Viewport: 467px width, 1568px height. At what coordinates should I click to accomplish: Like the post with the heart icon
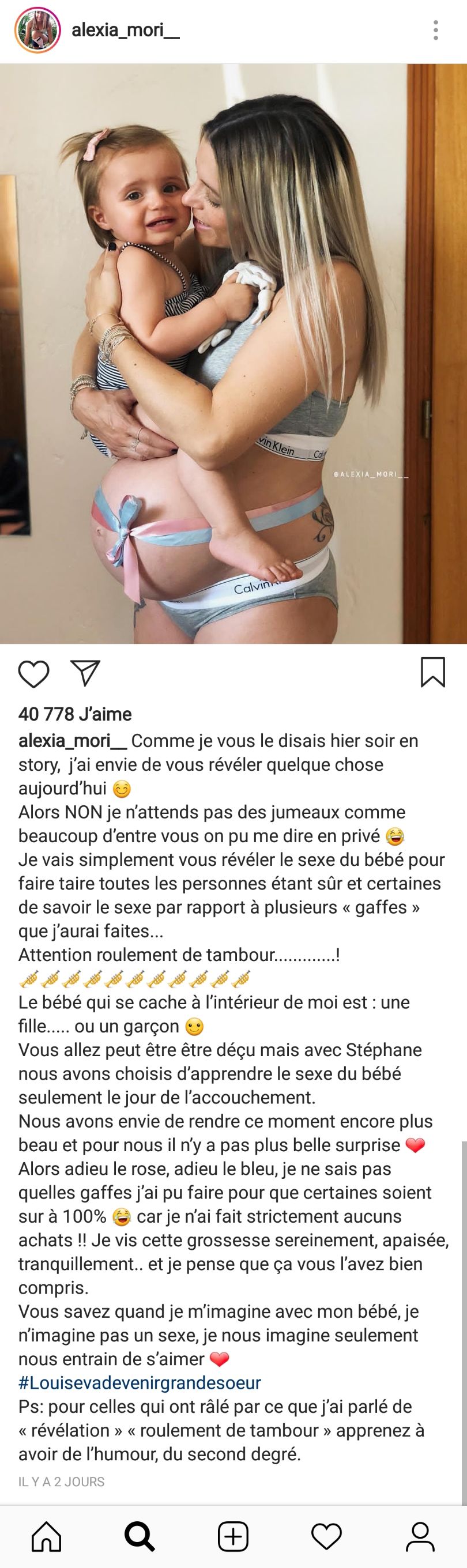click(x=33, y=674)
